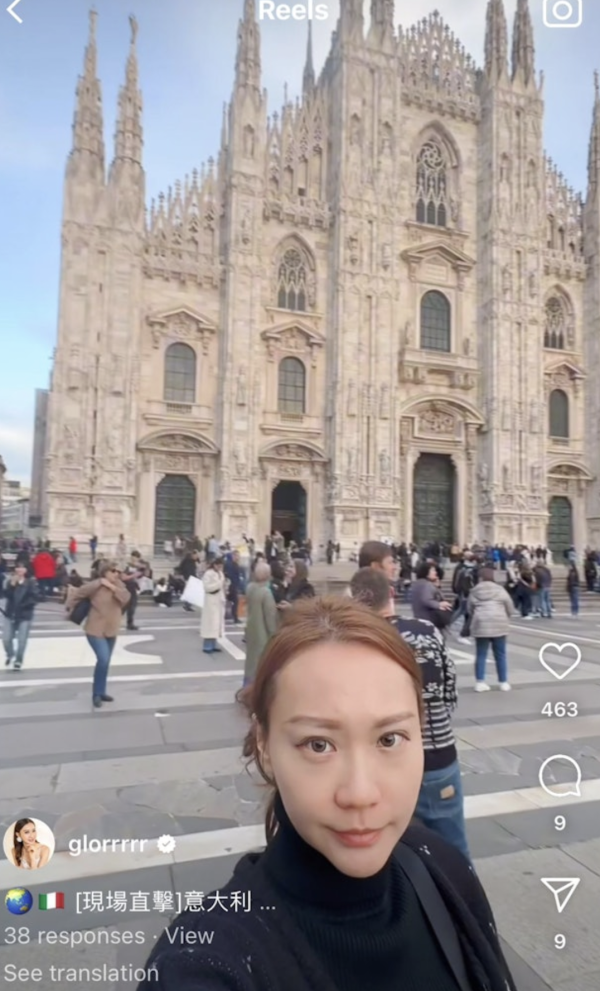Image resolution: width=600 pixels, height=991 pixels.
Task: Go back using the top-left arrow
Action: (x=14, y=12)
